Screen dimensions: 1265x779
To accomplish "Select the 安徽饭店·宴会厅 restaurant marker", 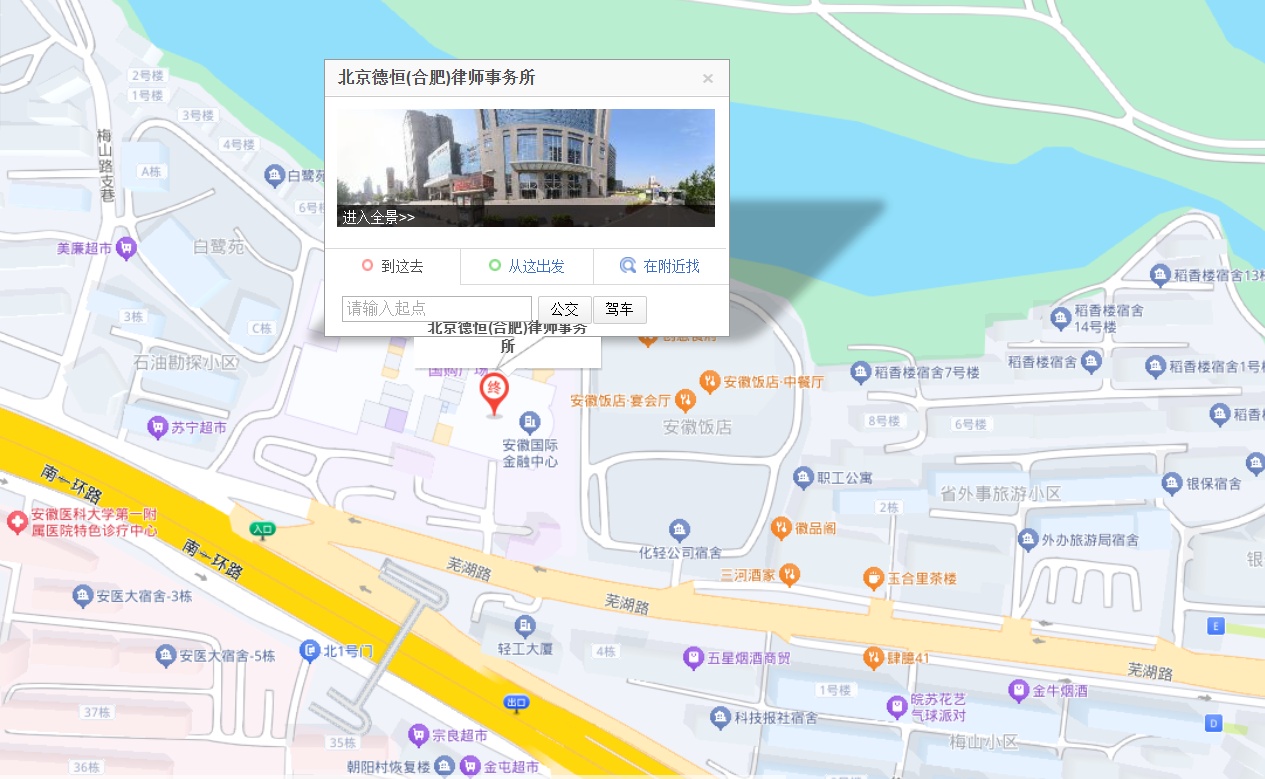I will tap(685, 401).
